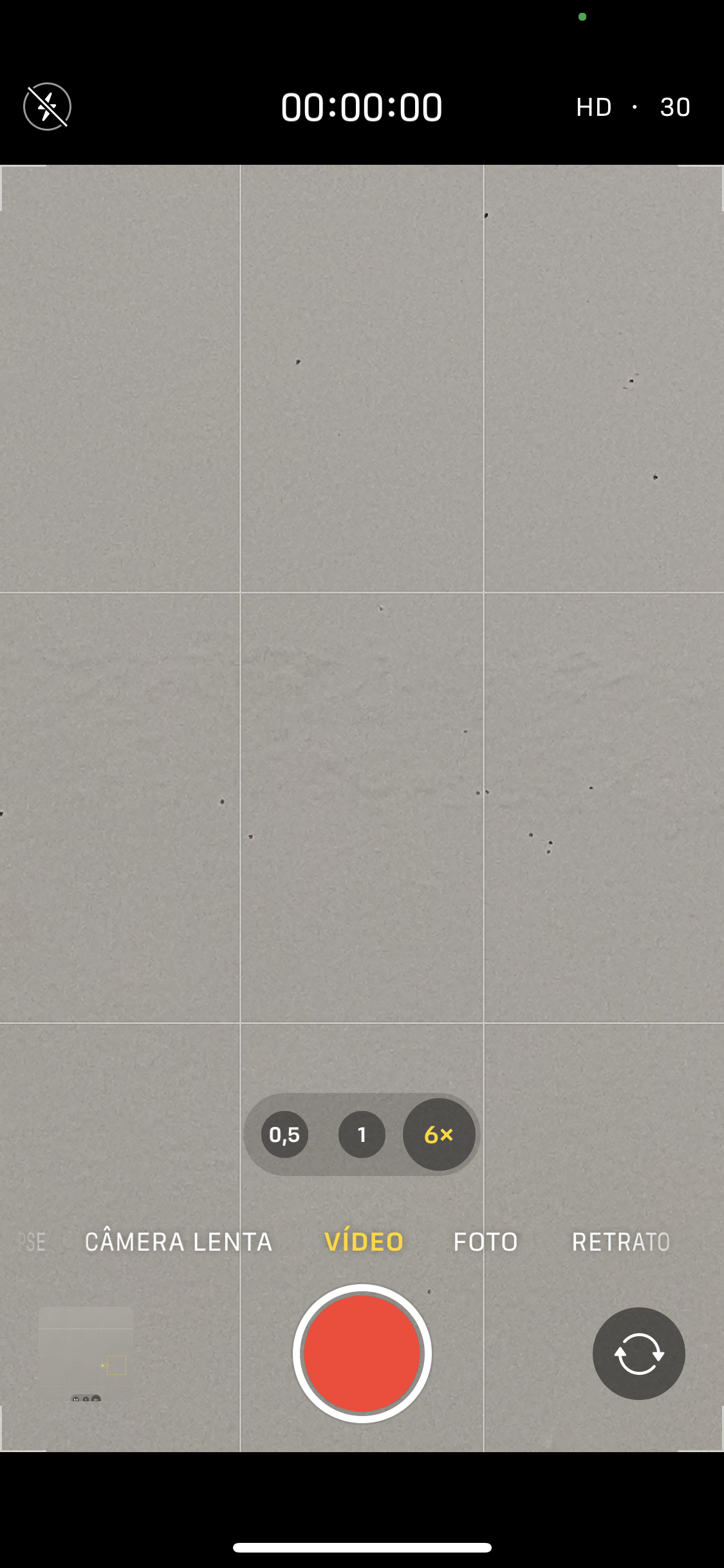The height and width of the screenshot is (1568, 724).
Task: Select the 1 zoom level
Action: click(362, 1134)
